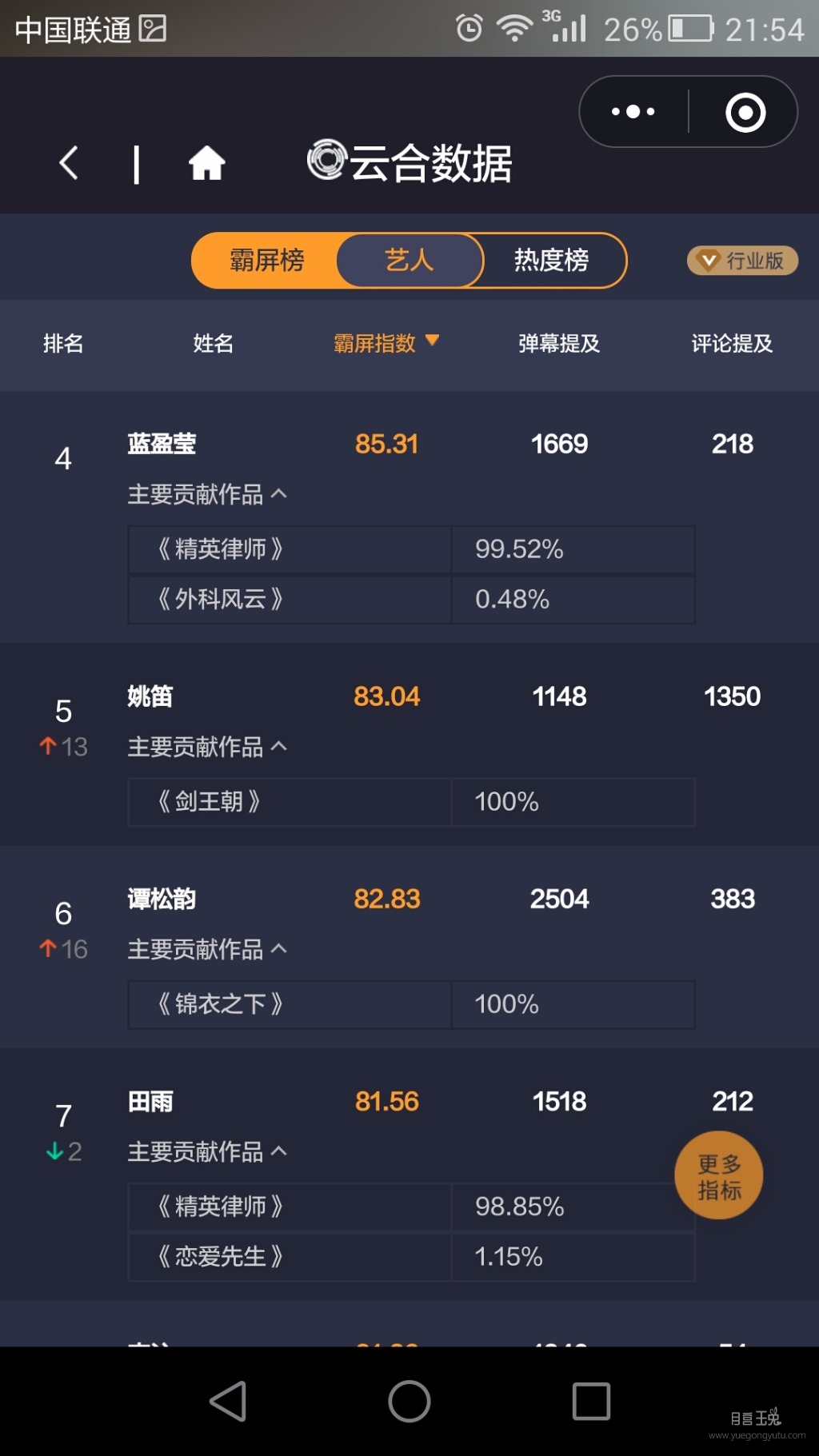This screenshot has height=1456, width=819.
Task: Collapse 主要贡献作品 under 姚笛
Action: 207,747
